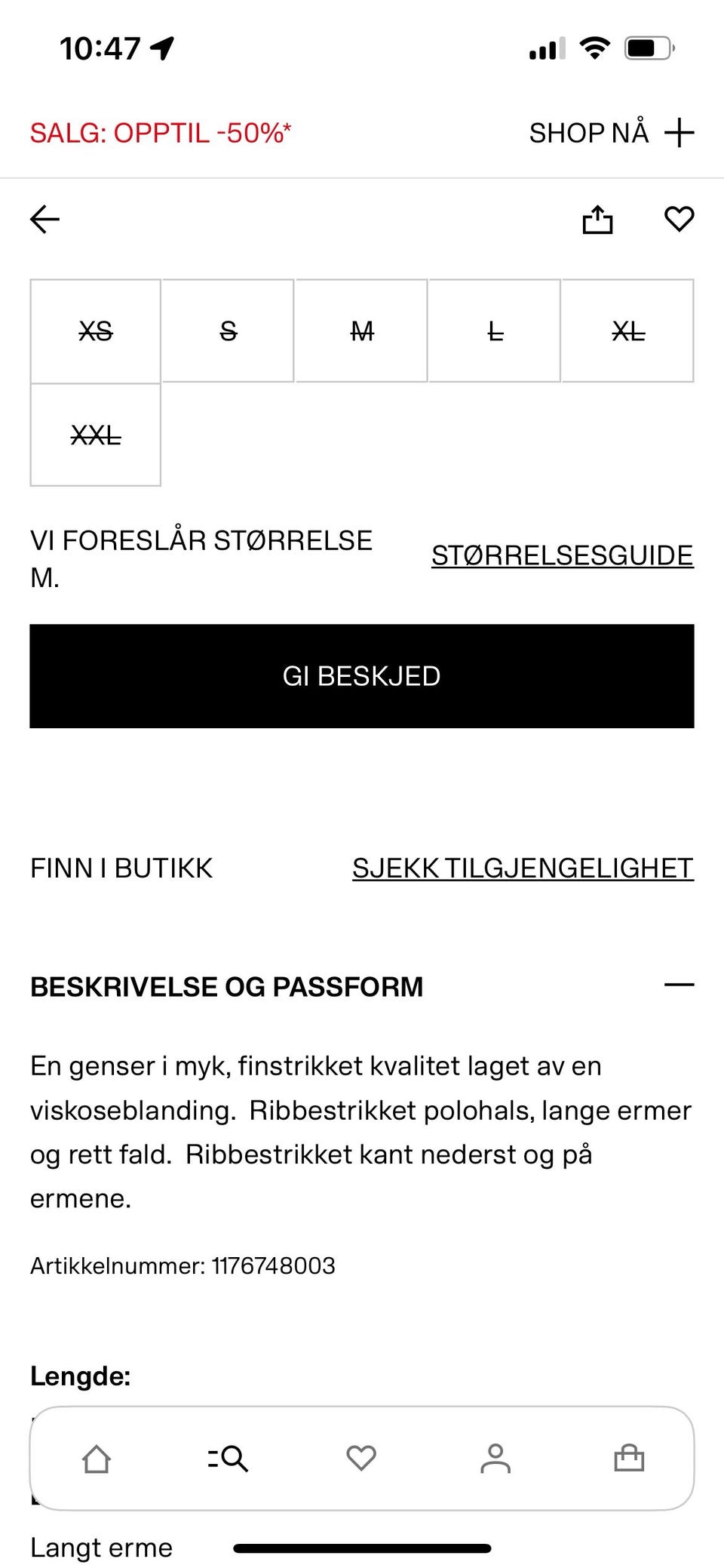Open the SALG: OPPTIL -50% banner
724x1568 pixels.
coord(161,132)
